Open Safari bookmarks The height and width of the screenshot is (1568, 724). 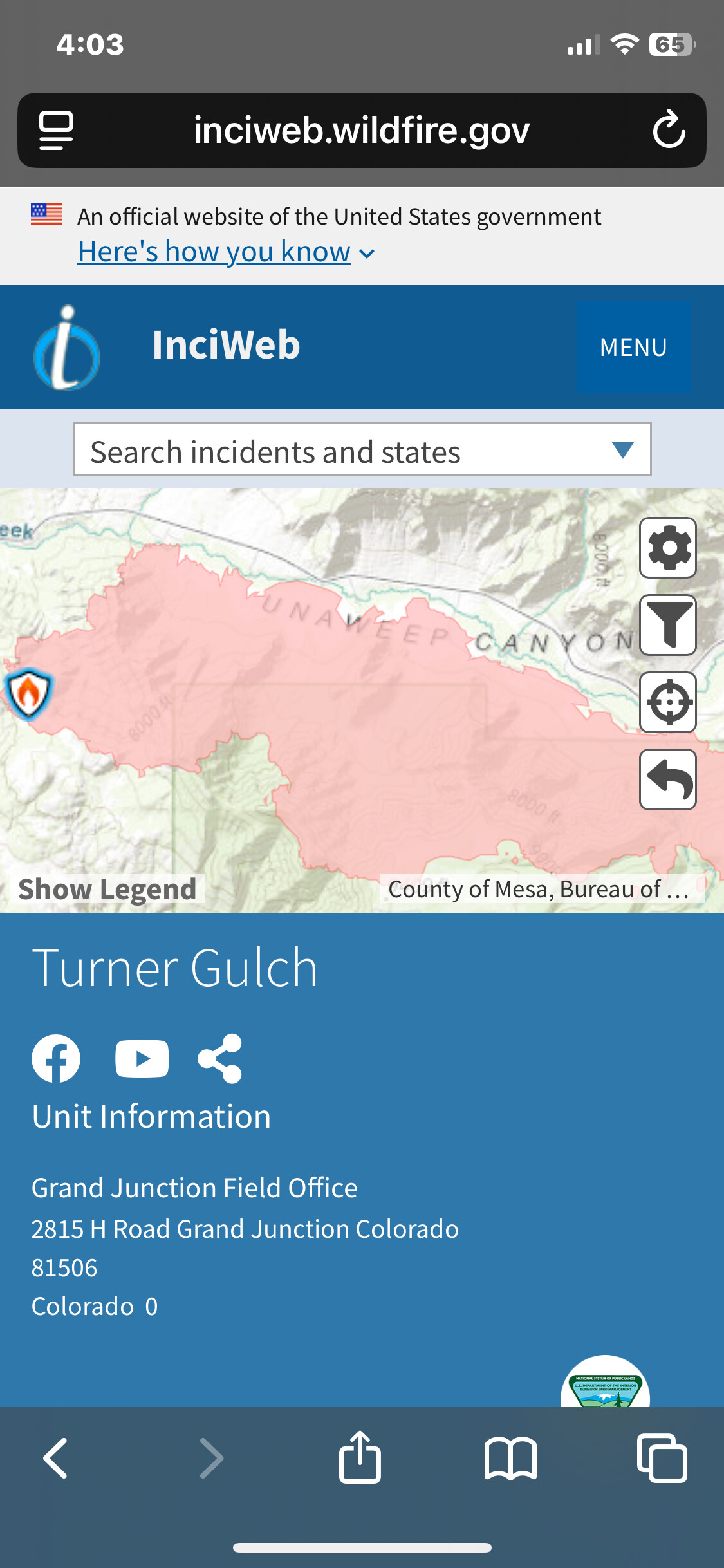[x=510, y=1459]
